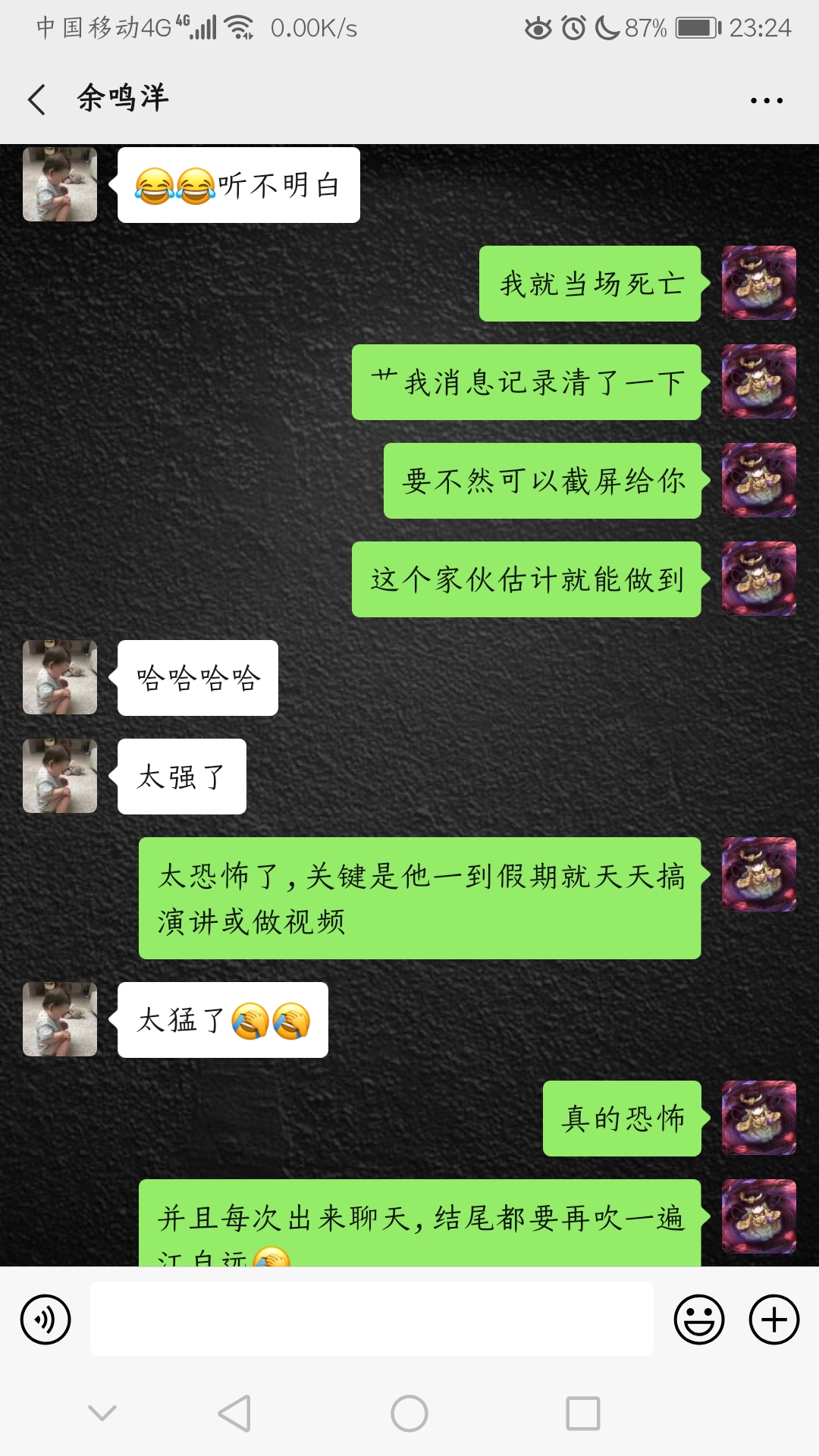Open the emoji picker
Screen dimensions: 819x1456
698,1319
